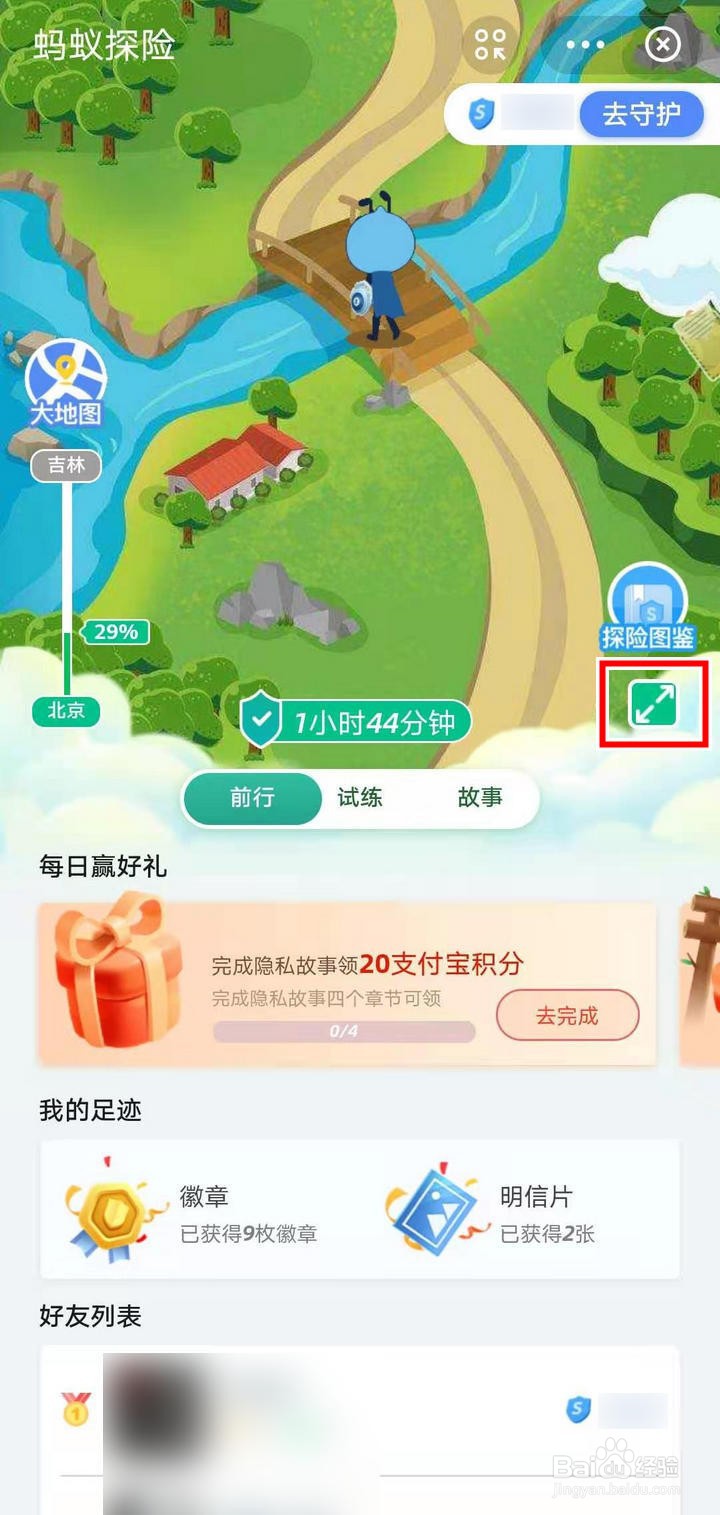Click the 北京 location marker
720x1515 pixels.
66,712
